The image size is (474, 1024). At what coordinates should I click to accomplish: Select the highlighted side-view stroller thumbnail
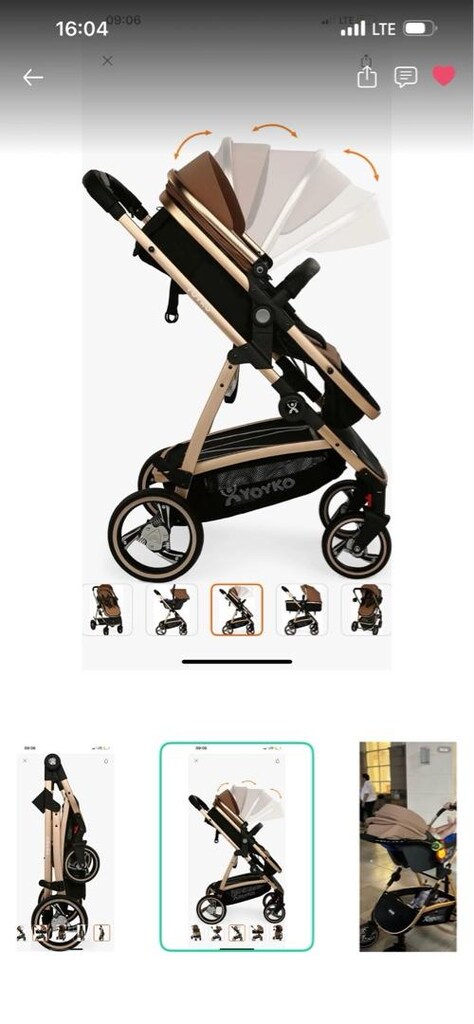(237, 846)
